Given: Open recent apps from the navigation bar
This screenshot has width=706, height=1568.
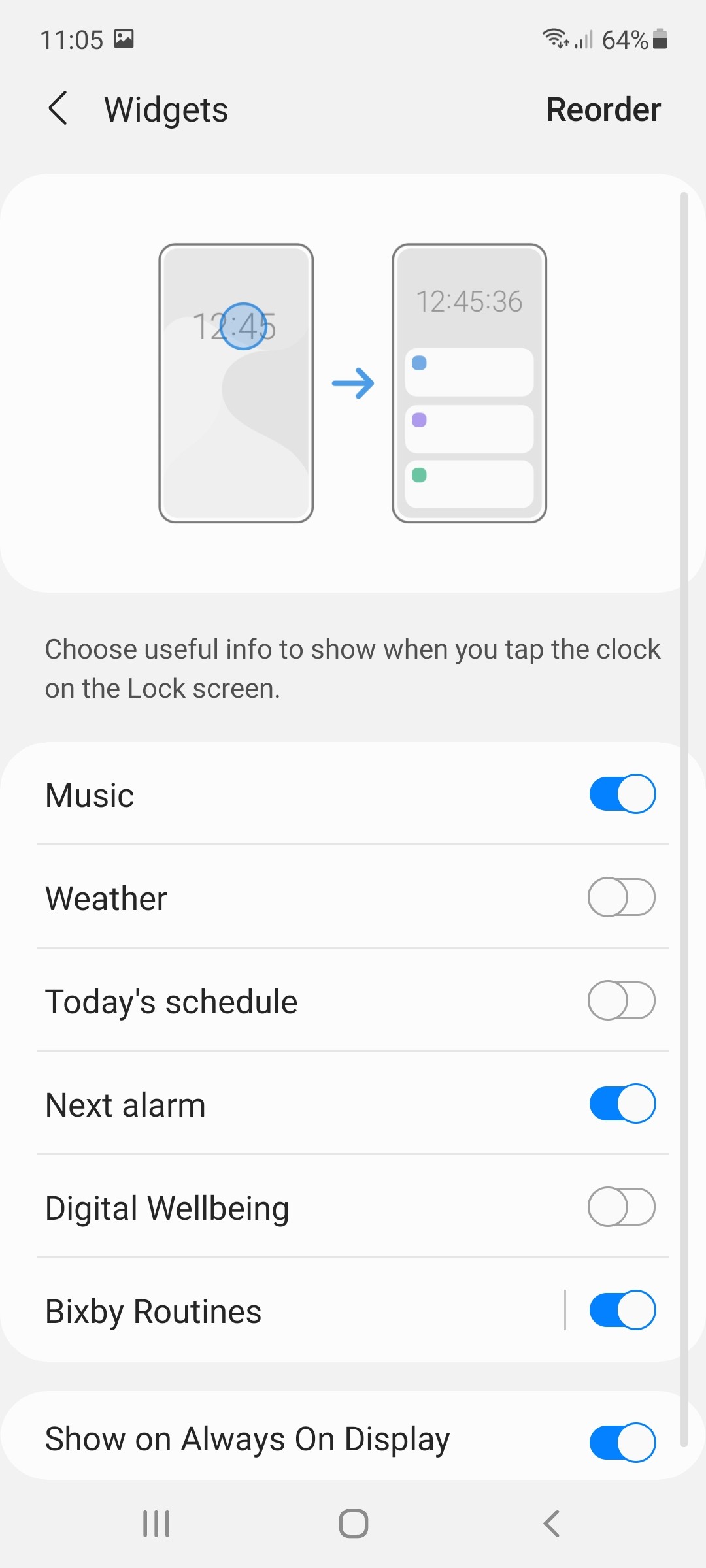Looking at the screenshot, I should [156, 1524].
